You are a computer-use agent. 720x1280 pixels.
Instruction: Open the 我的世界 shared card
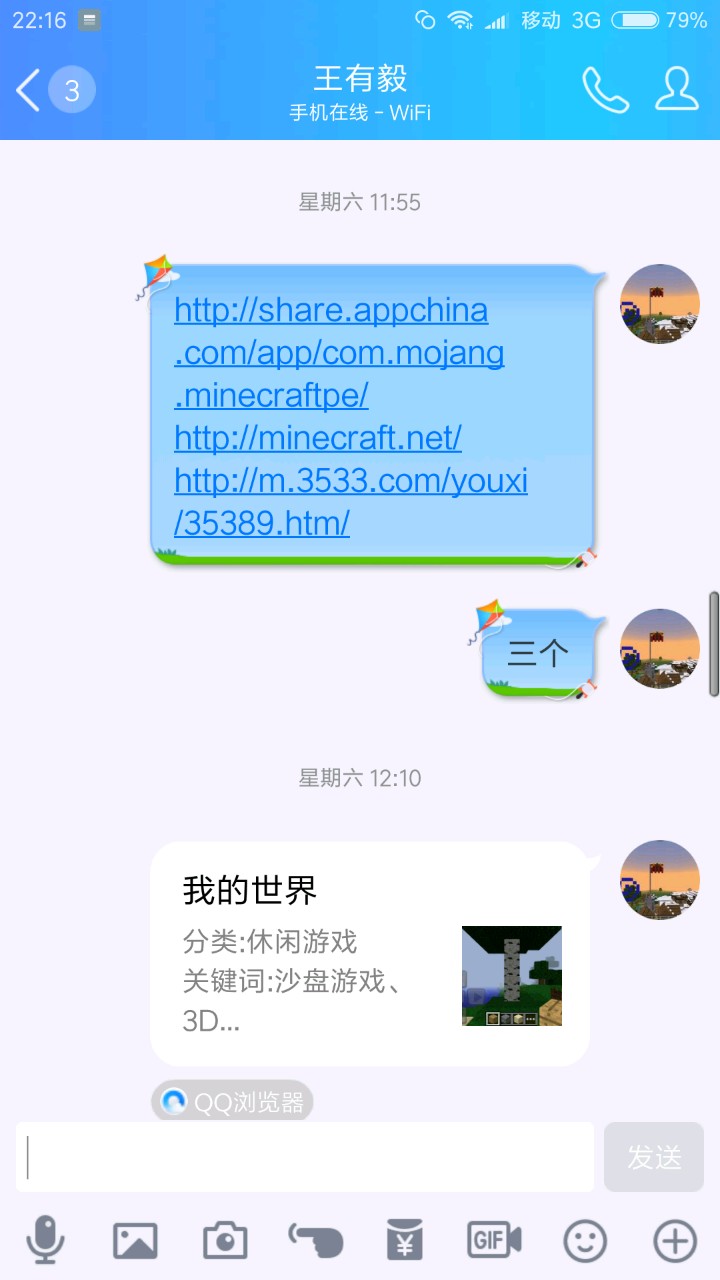click(x=369, y=953)
